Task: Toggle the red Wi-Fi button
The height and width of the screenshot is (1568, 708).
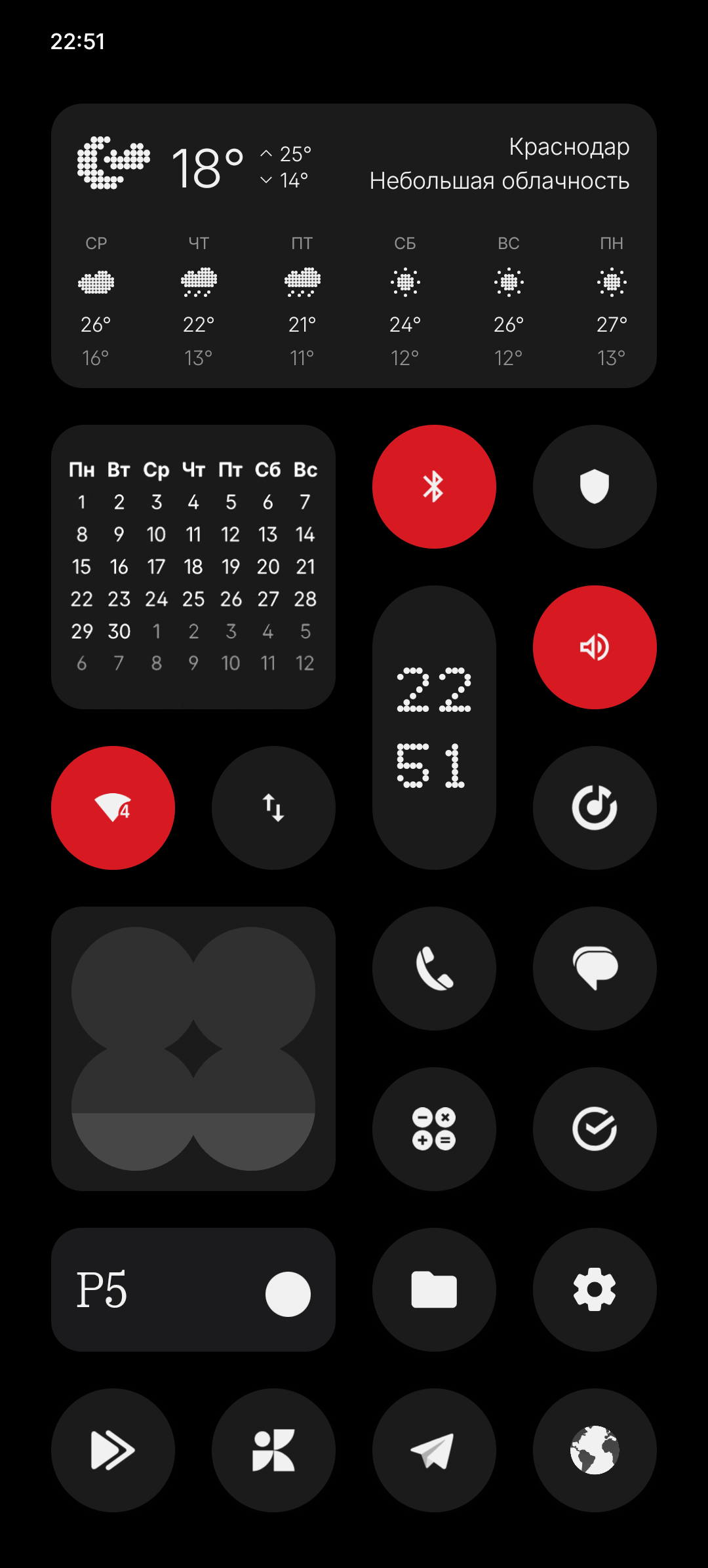Action: pyautogui.click(x=113, y=808)
